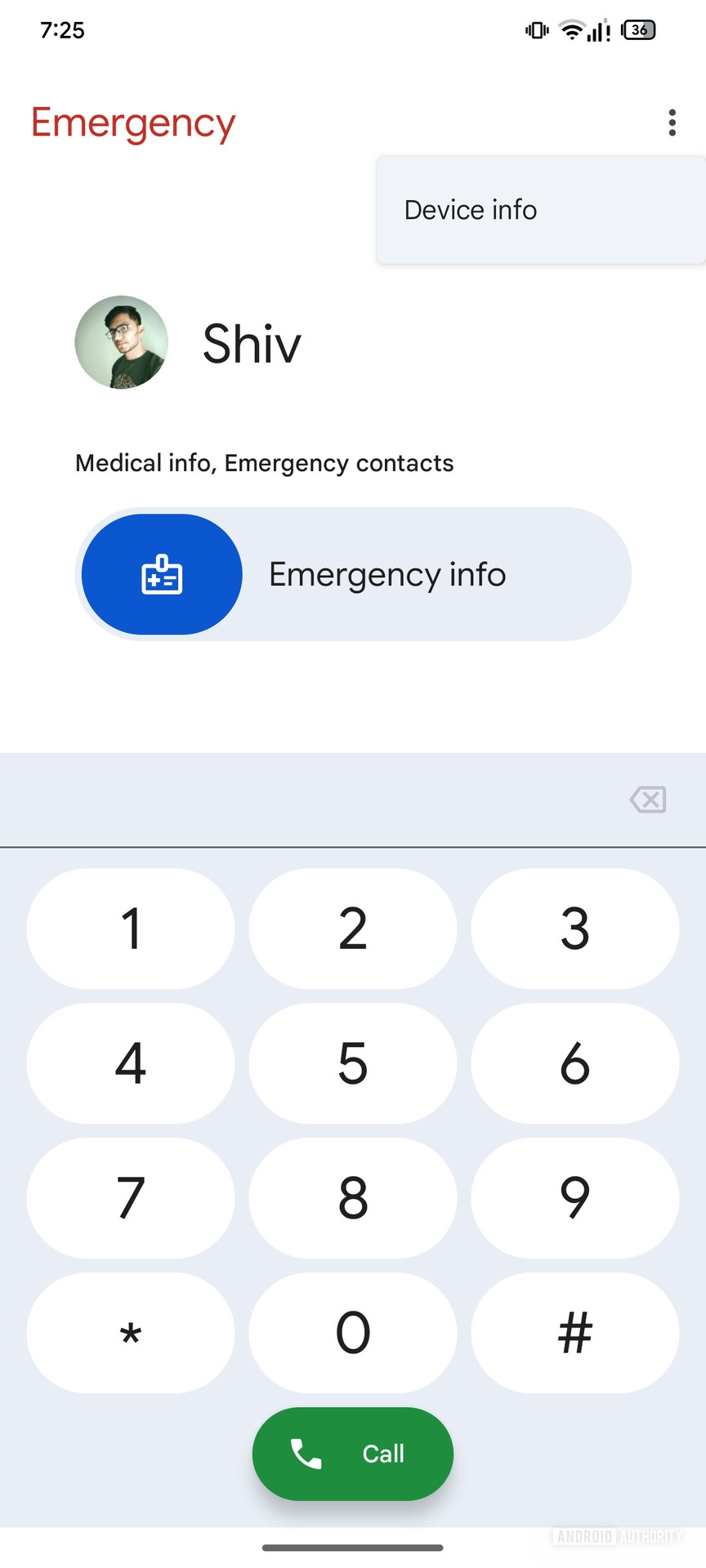This screenshot has height=1568, width=706.
Task: Open Emergency info details
Action: click(x=387, y=574)
